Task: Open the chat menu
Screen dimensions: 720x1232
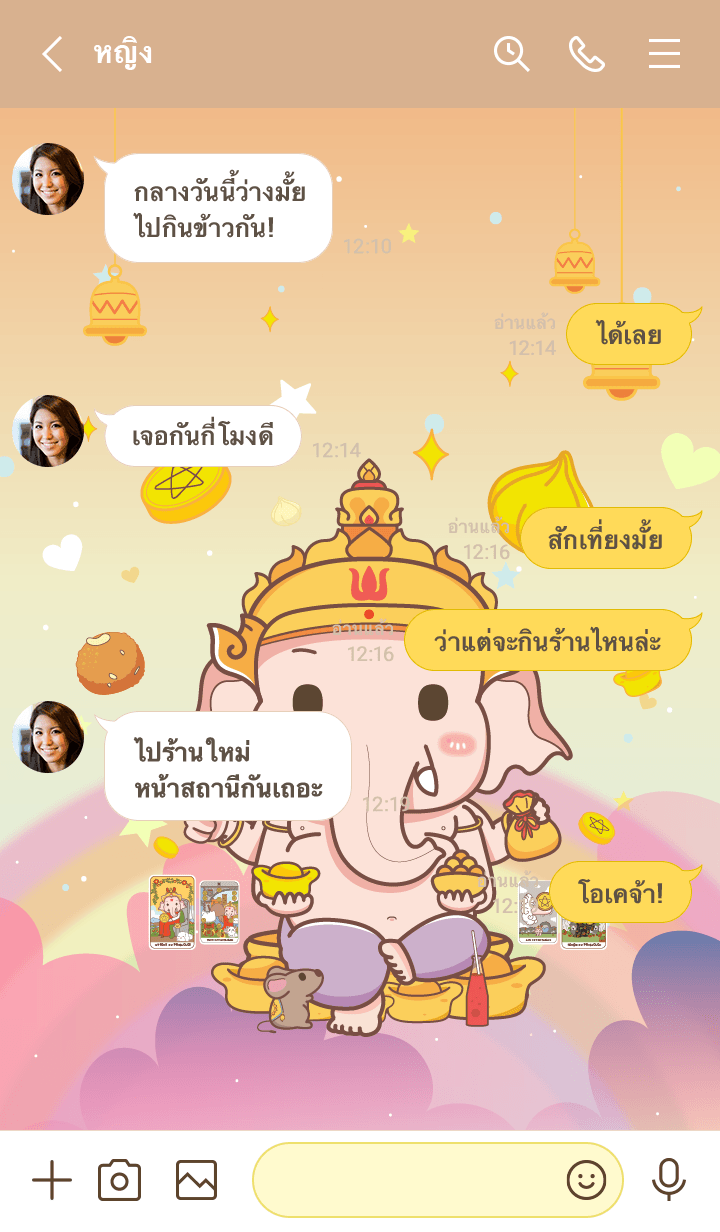Action: [x=664, y=54]
